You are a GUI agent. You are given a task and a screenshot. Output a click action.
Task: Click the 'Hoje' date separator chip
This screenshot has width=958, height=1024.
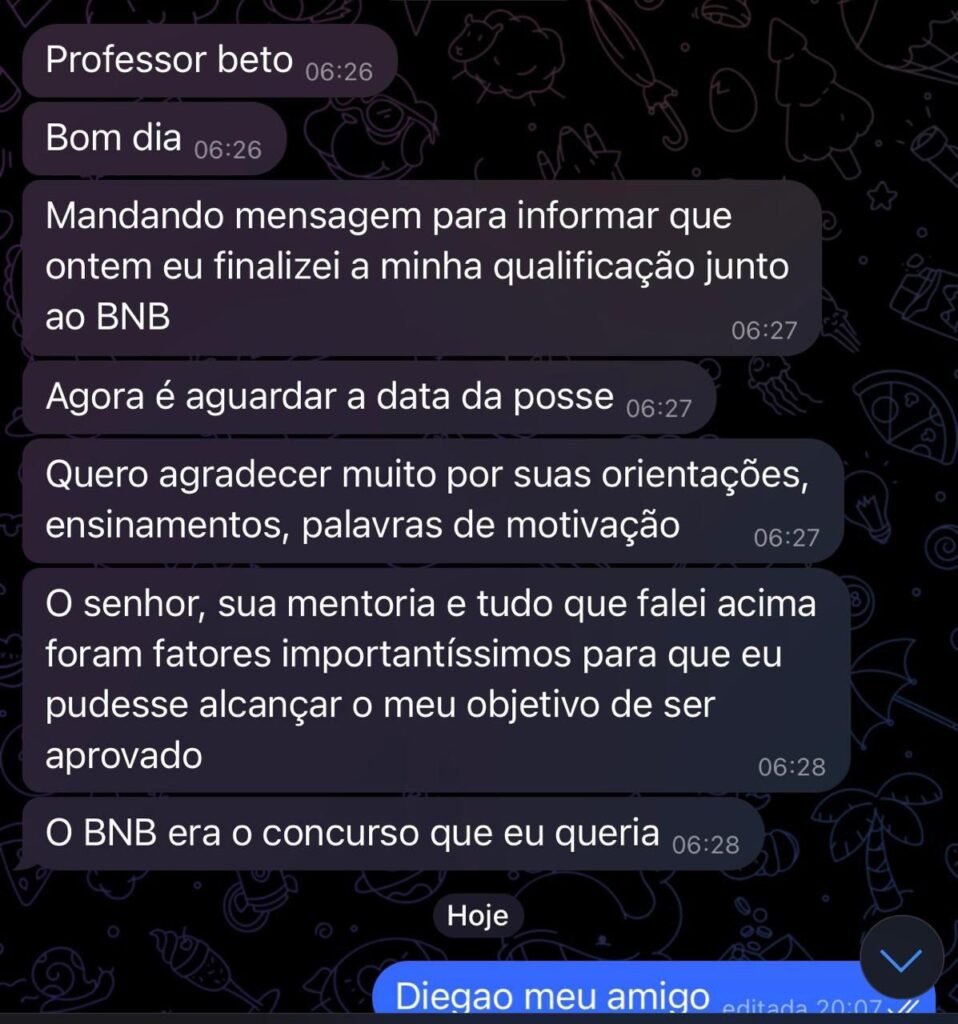tap(478, 915)
